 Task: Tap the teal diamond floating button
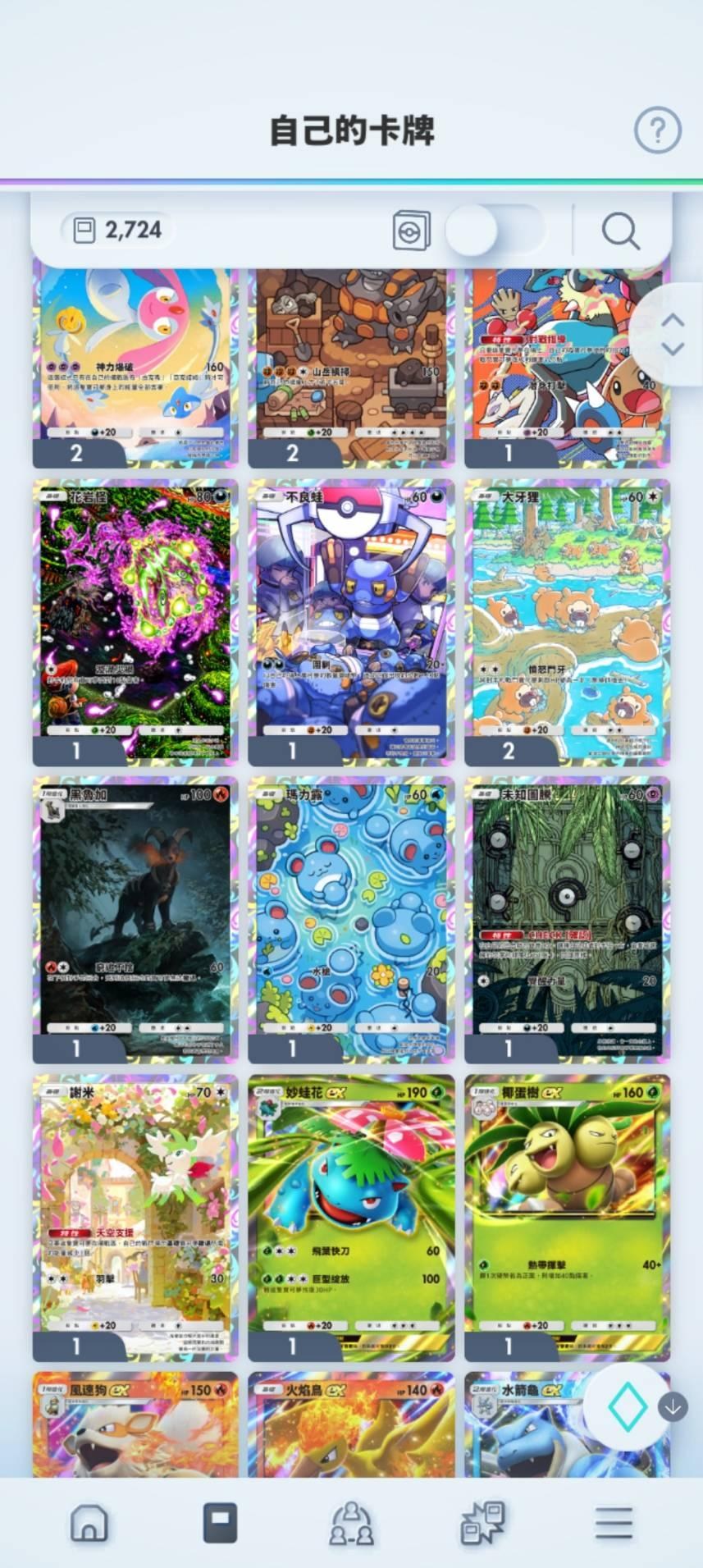[628, 1407]
